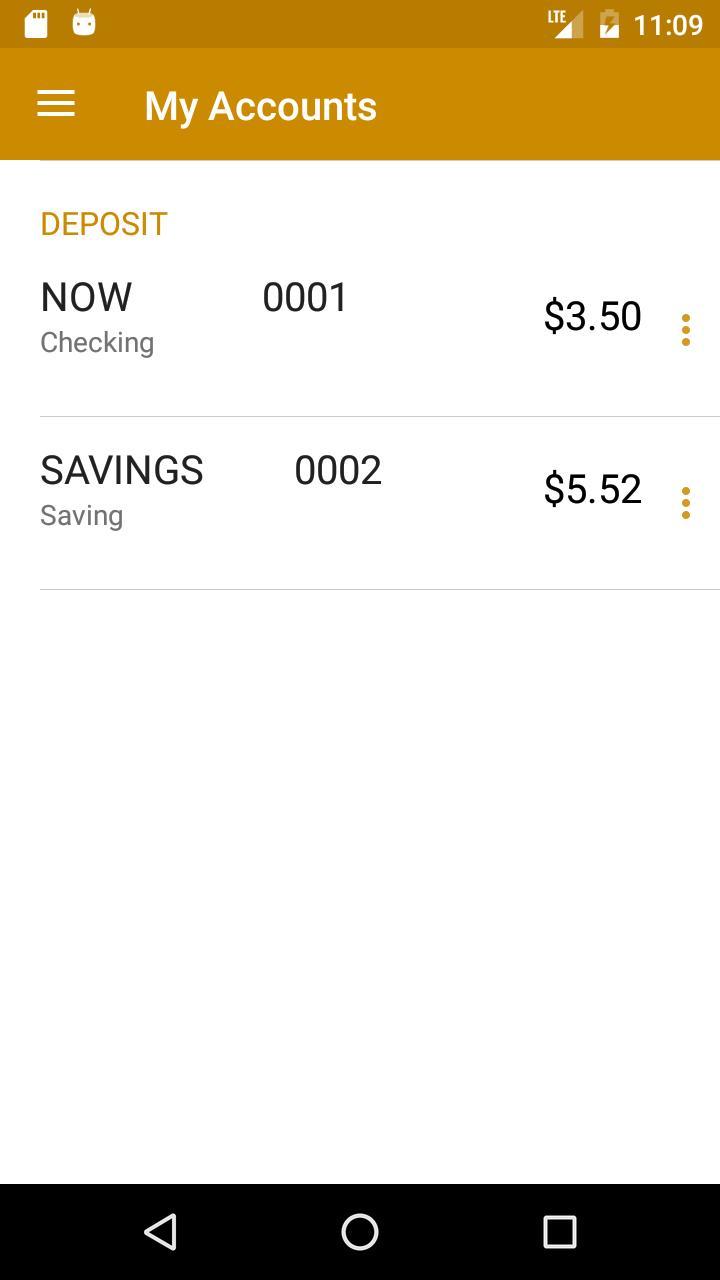
Task: Open options menu for the NOW checking account
Action: (686, 330)
